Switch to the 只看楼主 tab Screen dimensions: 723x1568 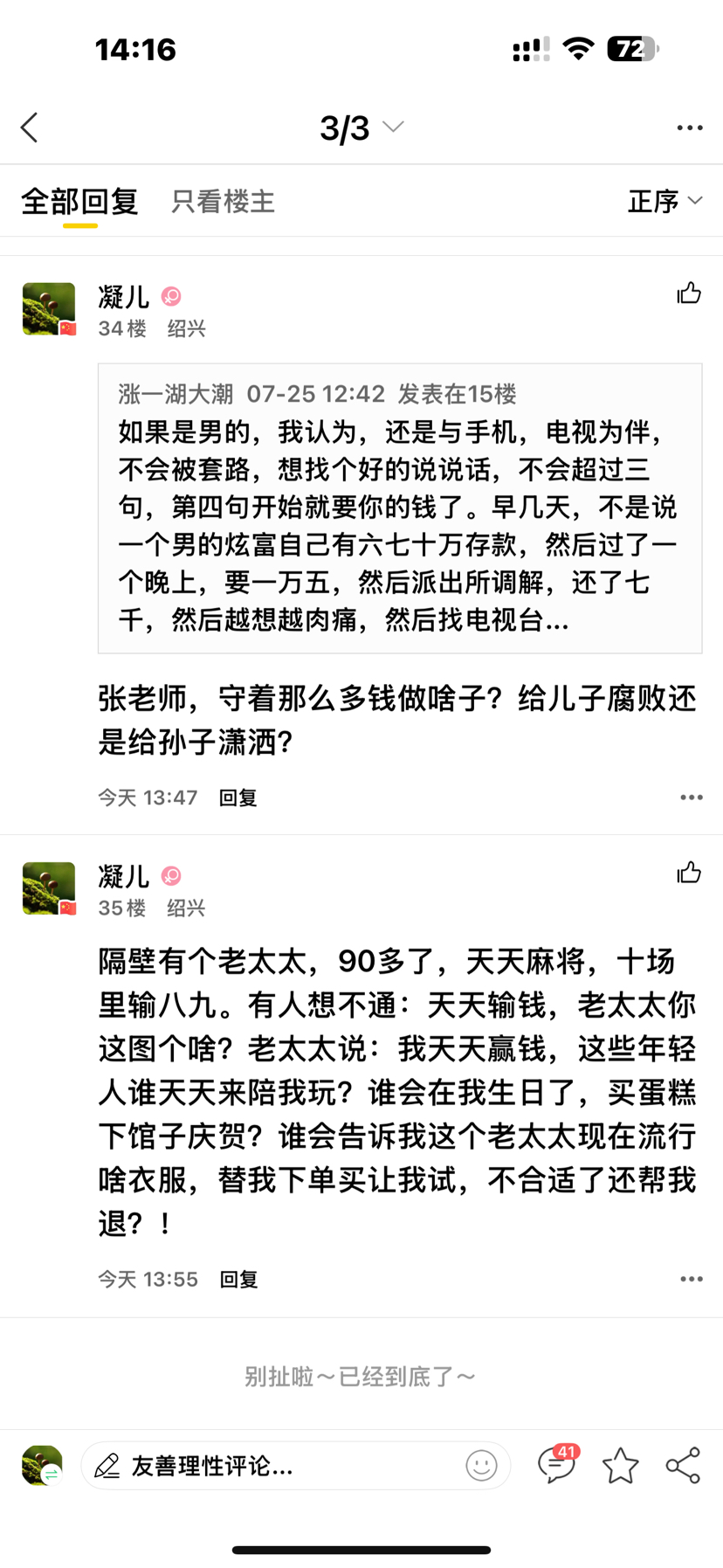[x=223, y=202]
